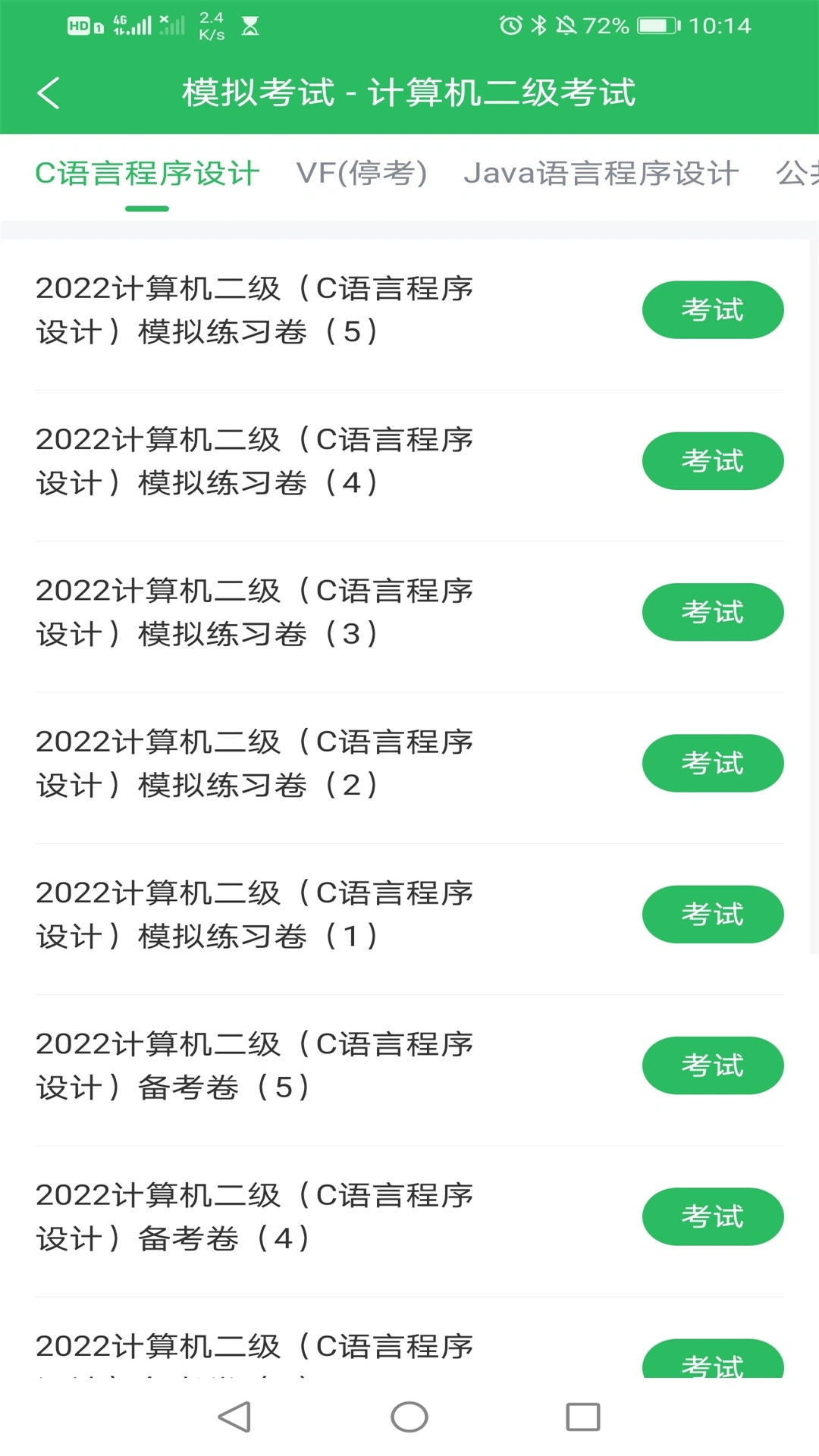Stay on the C语言程序设计 tab

point(149,173)
